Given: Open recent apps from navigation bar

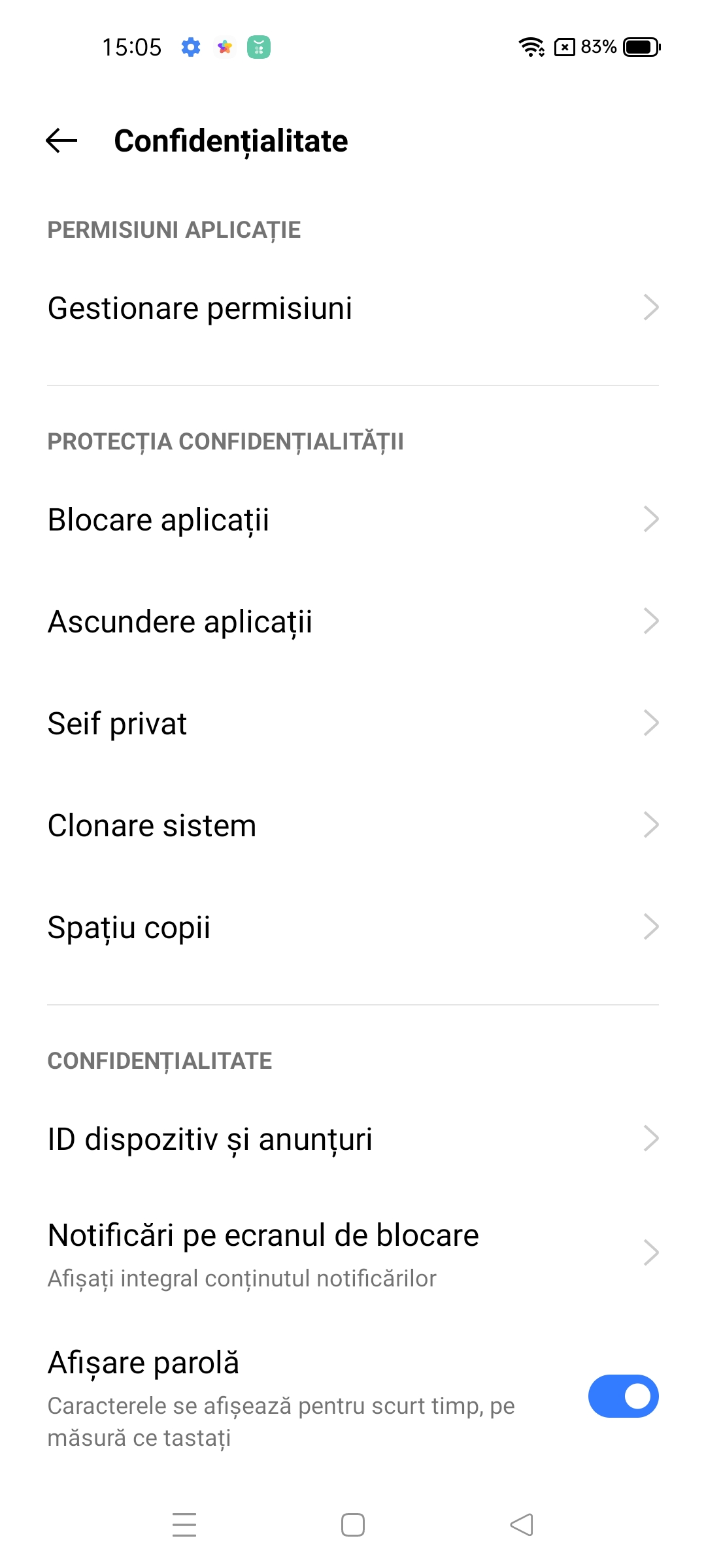Looking at the screenshot, I should [x=184, y=1525].
